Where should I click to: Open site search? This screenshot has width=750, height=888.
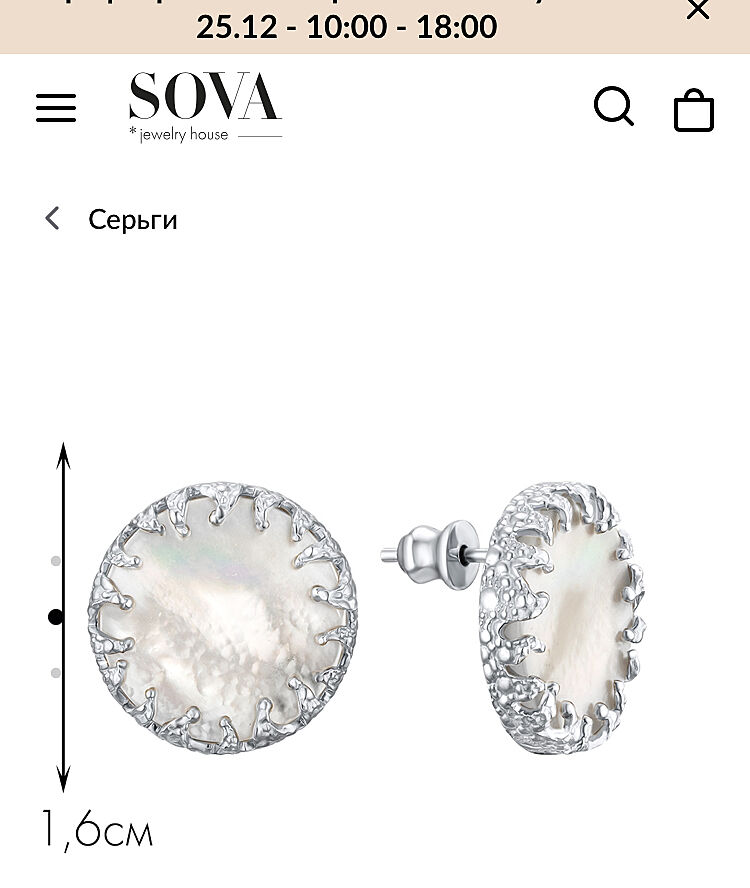pos(614,107)
